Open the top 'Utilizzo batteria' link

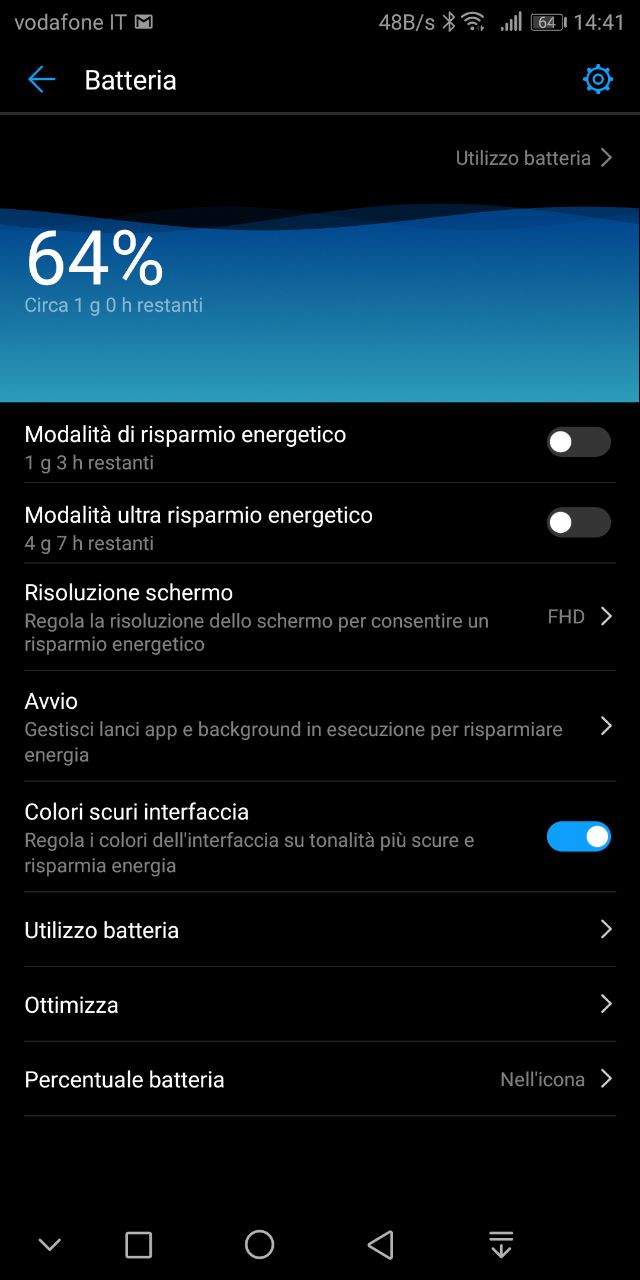click(534, 158)
